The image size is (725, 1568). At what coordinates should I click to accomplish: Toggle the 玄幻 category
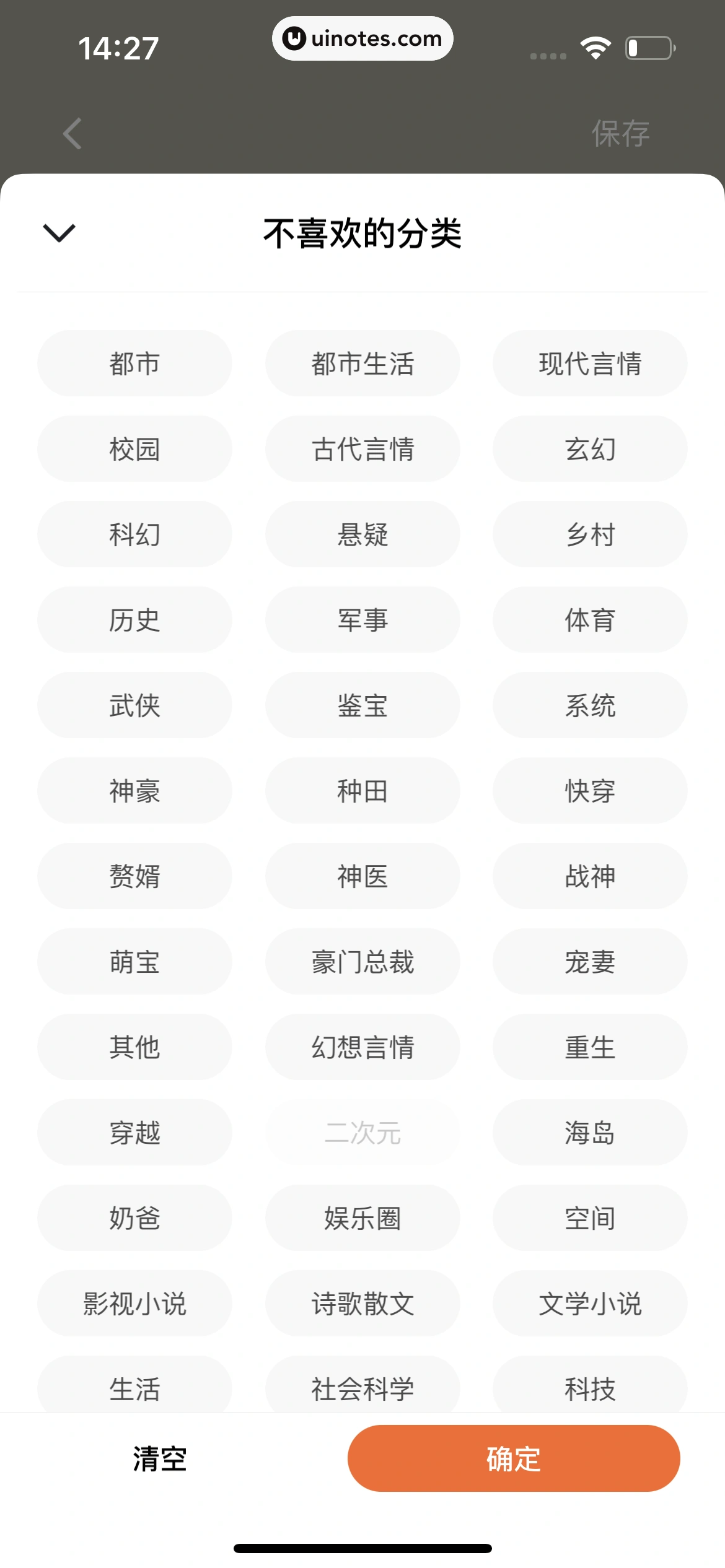[589, 448]
